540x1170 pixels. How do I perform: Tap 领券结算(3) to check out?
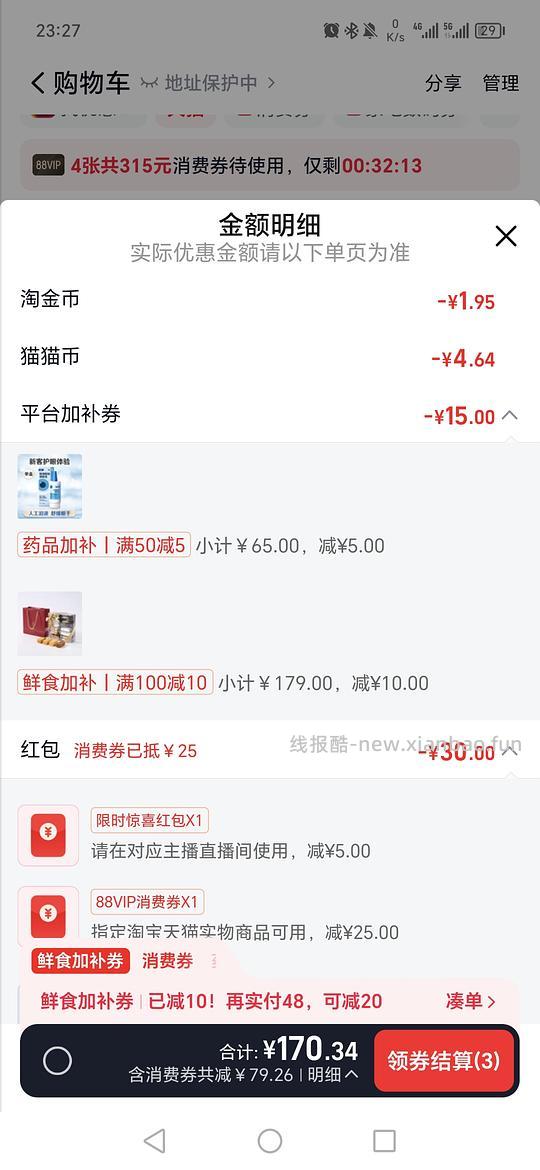coord(443,1060)
